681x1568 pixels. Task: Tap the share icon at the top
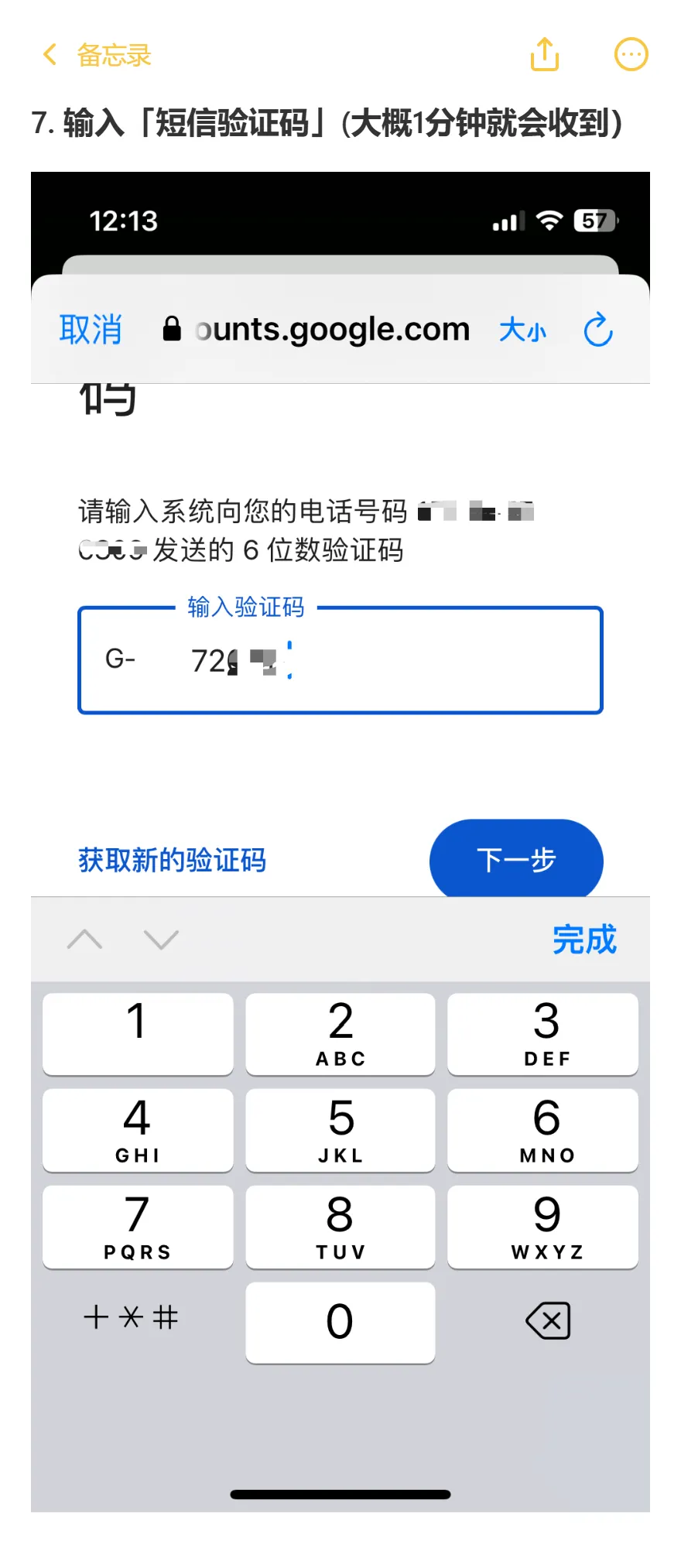coord(543,54)
